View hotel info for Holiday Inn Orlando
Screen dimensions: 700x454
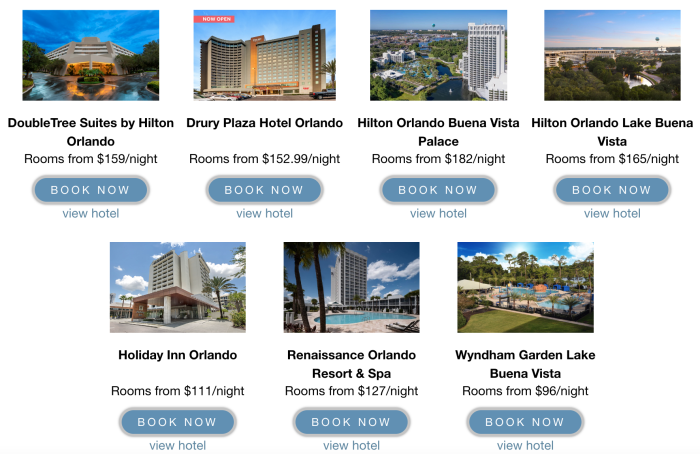coord(177,445)
